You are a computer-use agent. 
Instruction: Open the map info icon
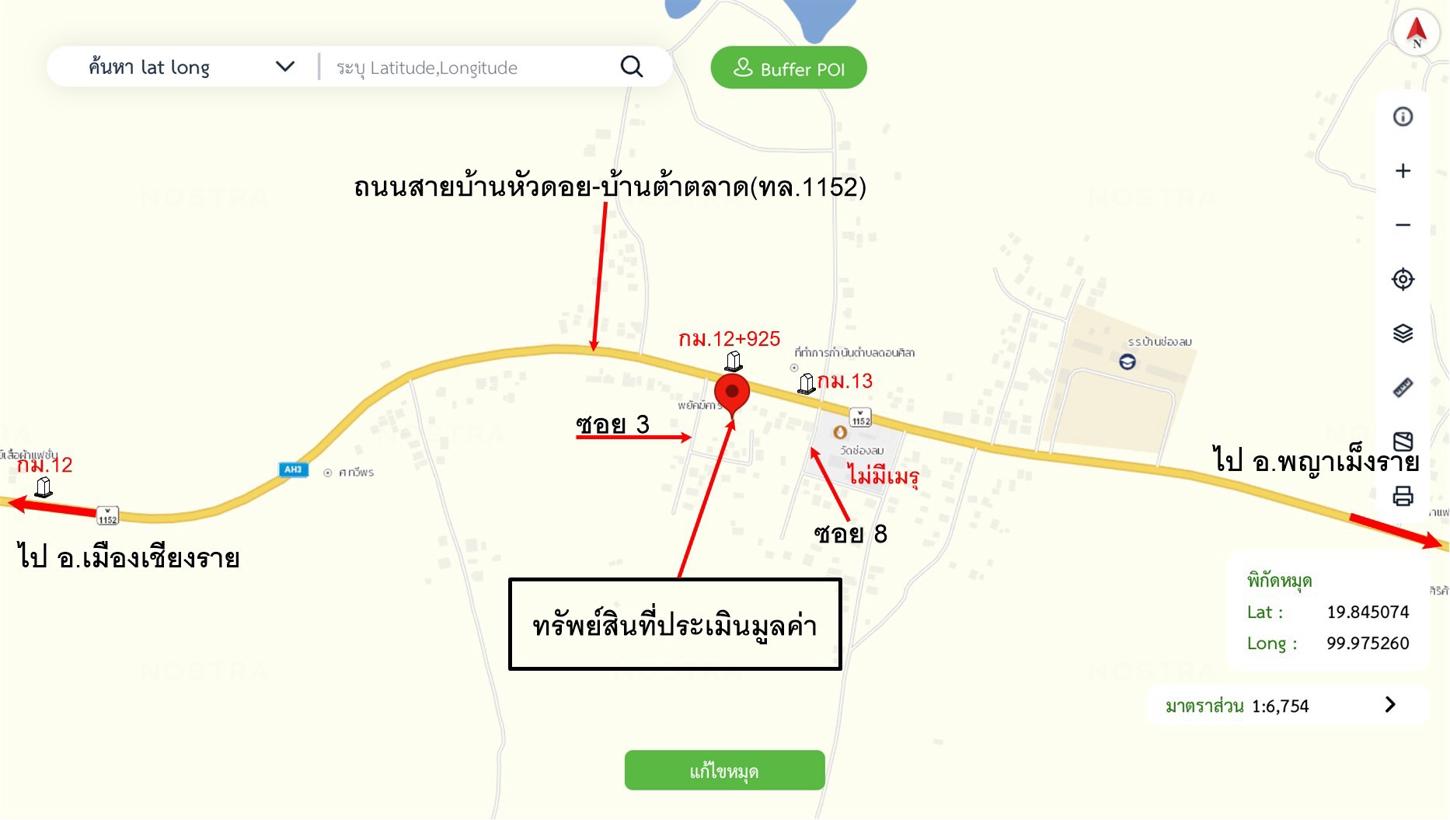(x=1403, y=117)
